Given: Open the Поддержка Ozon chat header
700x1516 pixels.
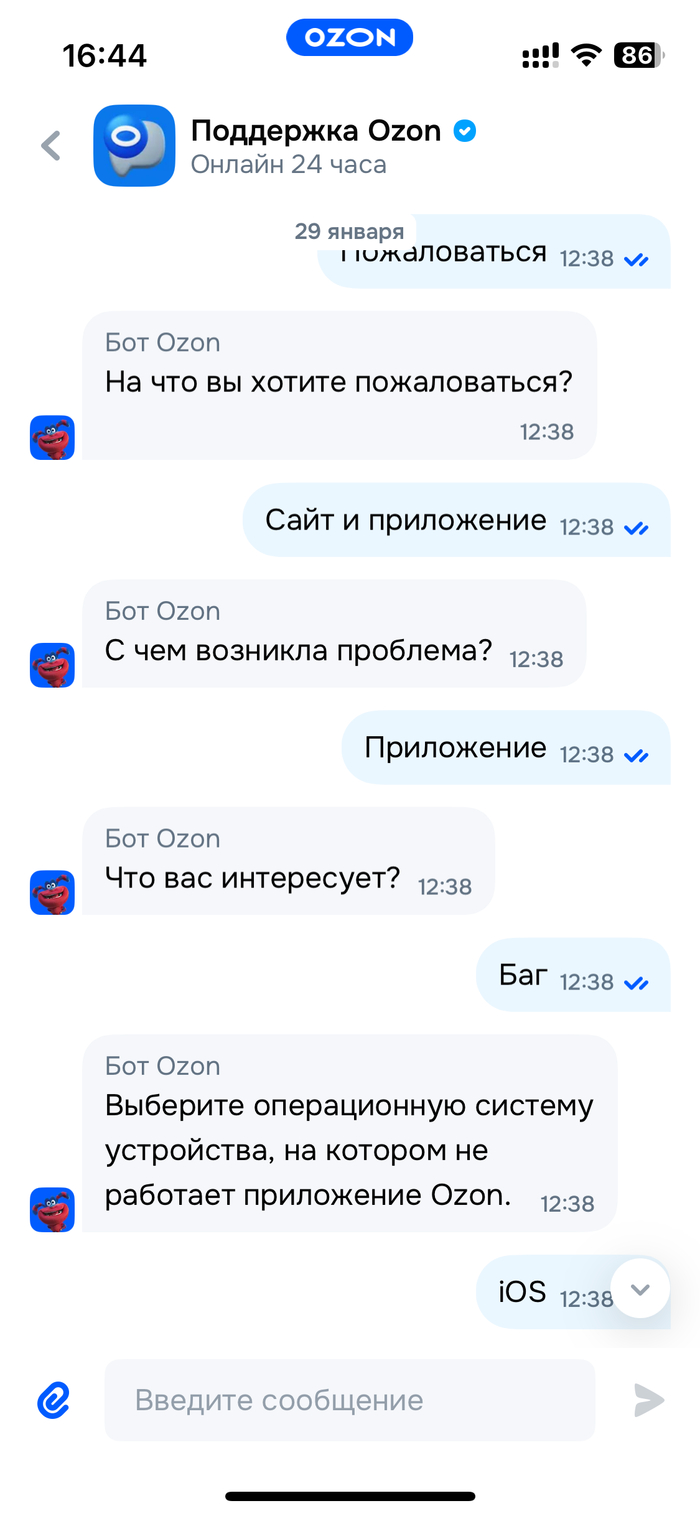Looking at the screenshot, I should click(315, 146).
